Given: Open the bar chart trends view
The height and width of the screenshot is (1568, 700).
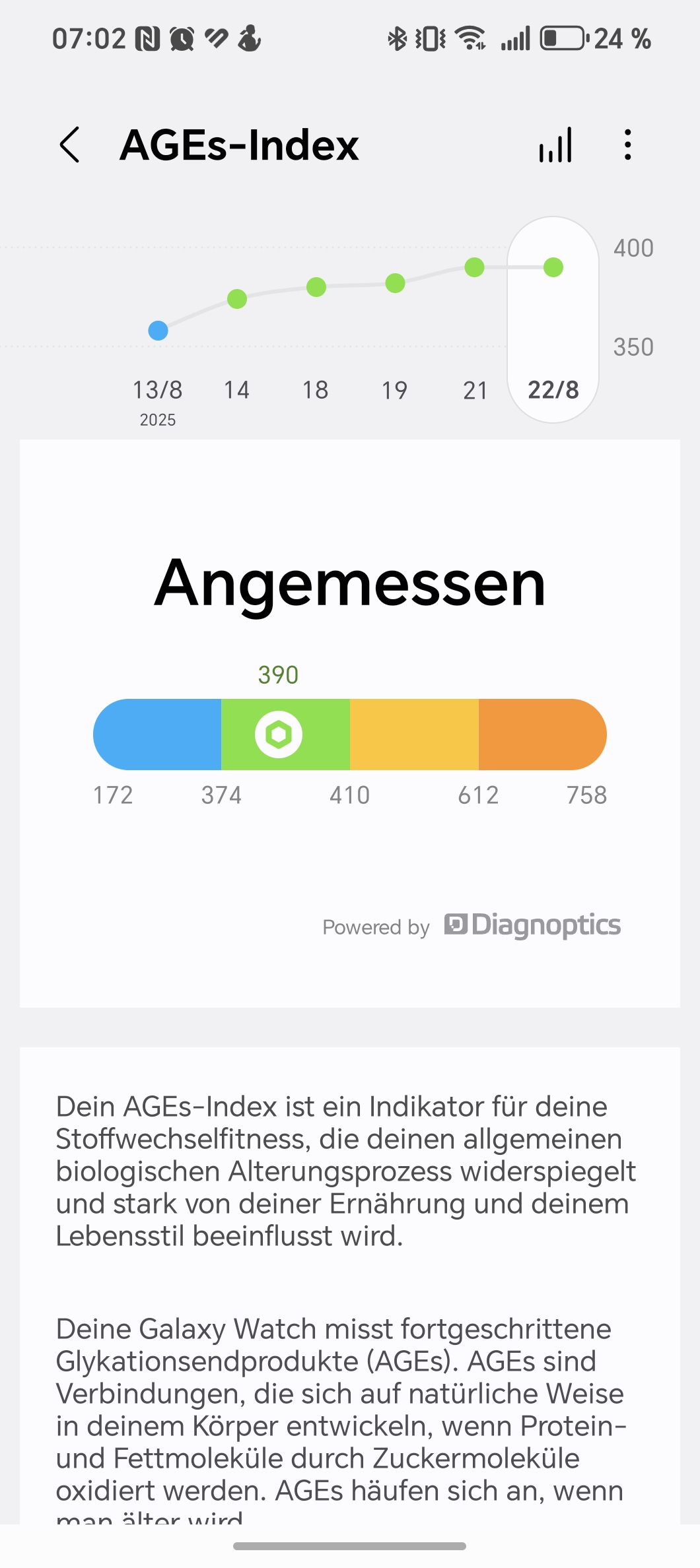Looking at the screenshot, I should (555, 145).
